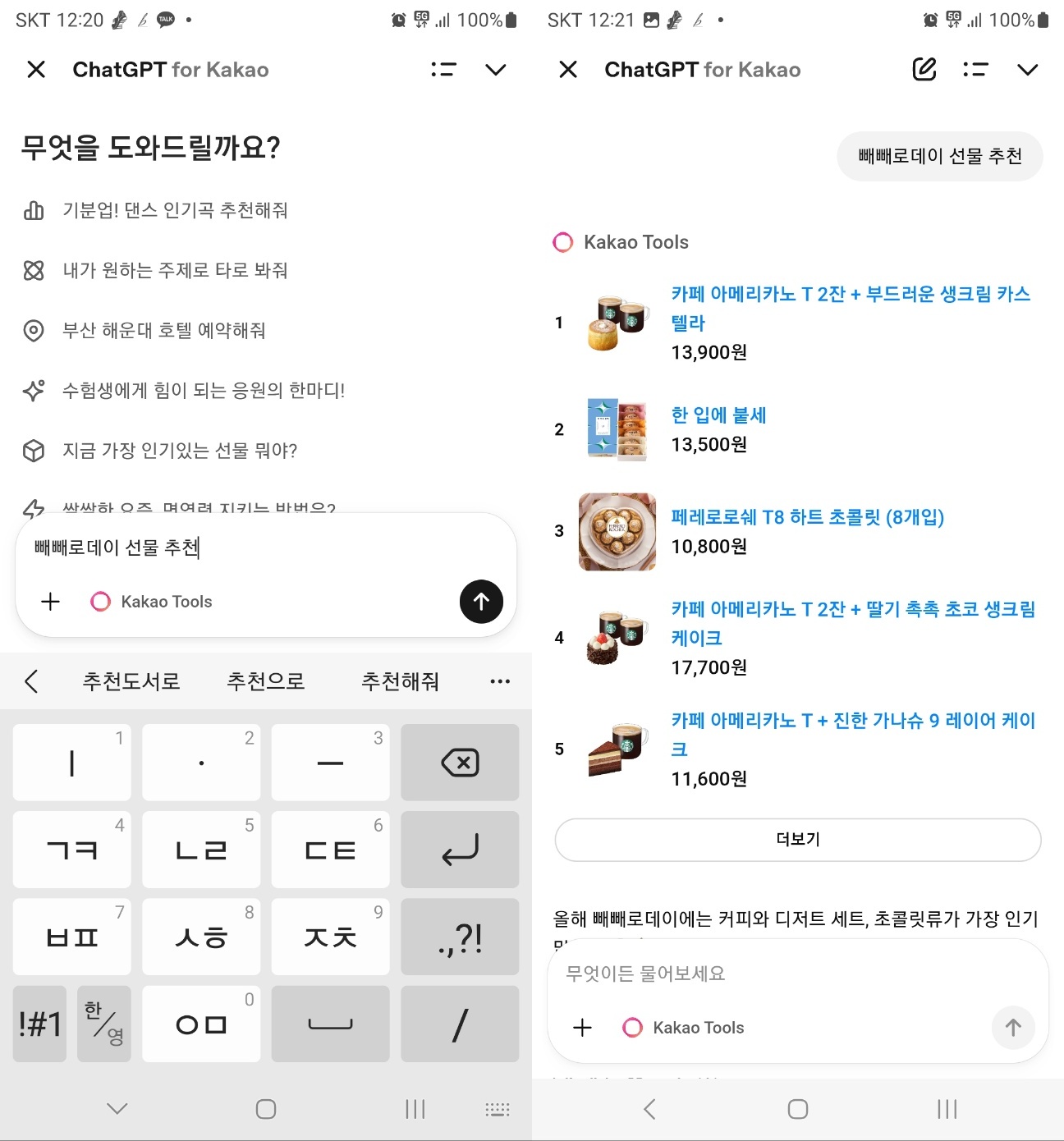Select the 추천해줘 keyboard suggestion

tap(399, 680)
